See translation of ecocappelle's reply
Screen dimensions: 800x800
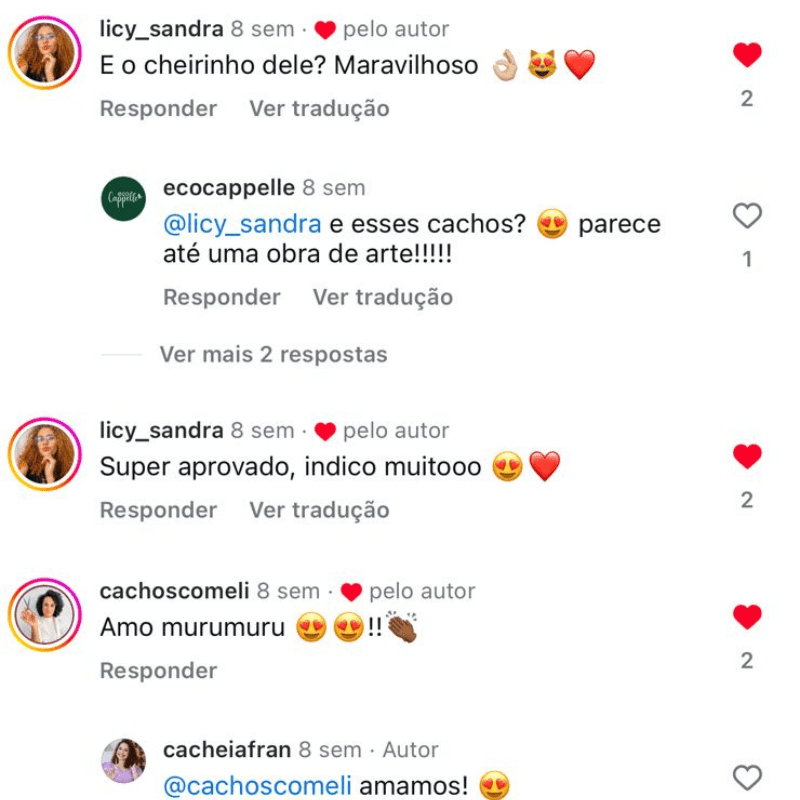point(382,297)
